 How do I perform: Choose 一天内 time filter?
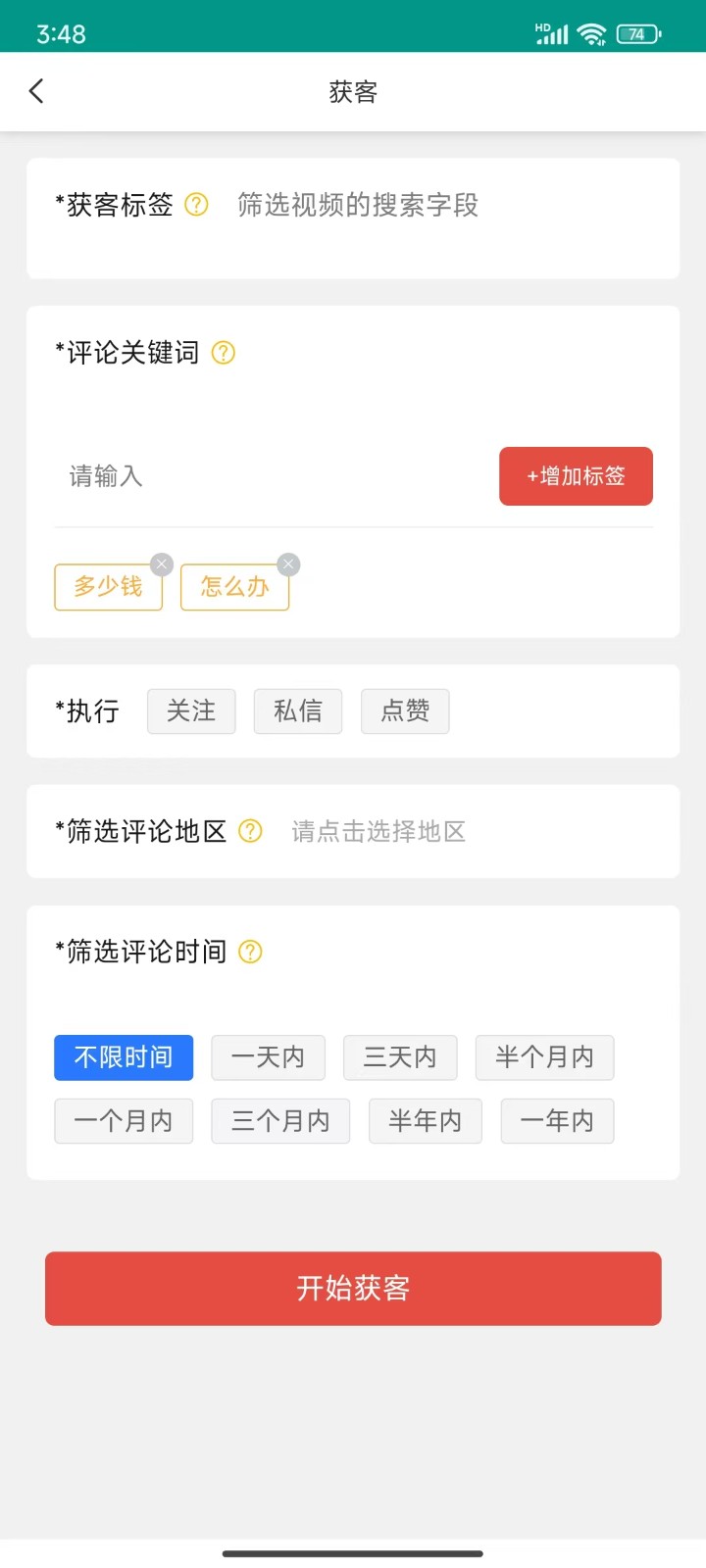click(x=268, y=1057)
